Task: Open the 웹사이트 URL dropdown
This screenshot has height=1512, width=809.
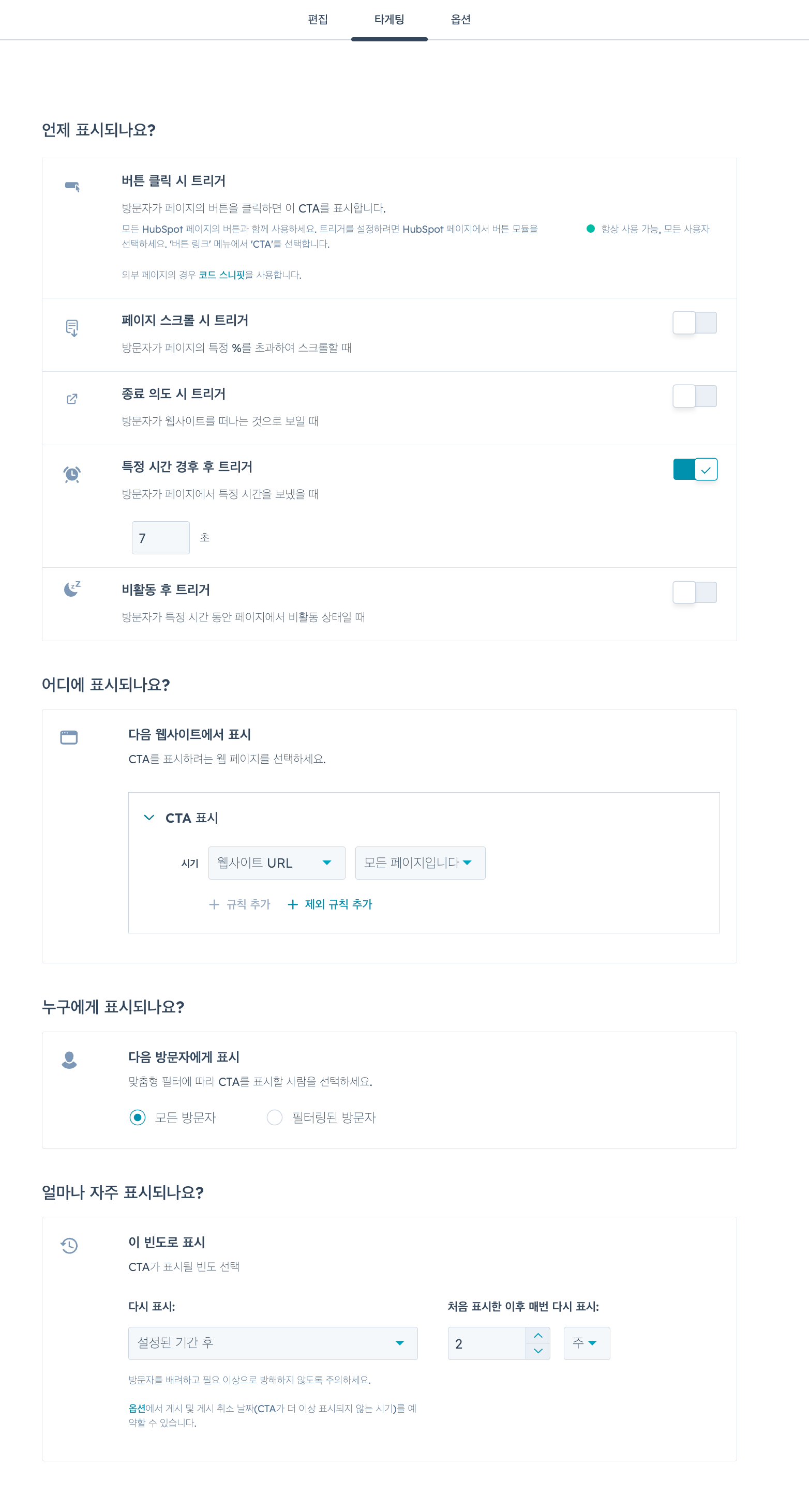Action: 276,863
